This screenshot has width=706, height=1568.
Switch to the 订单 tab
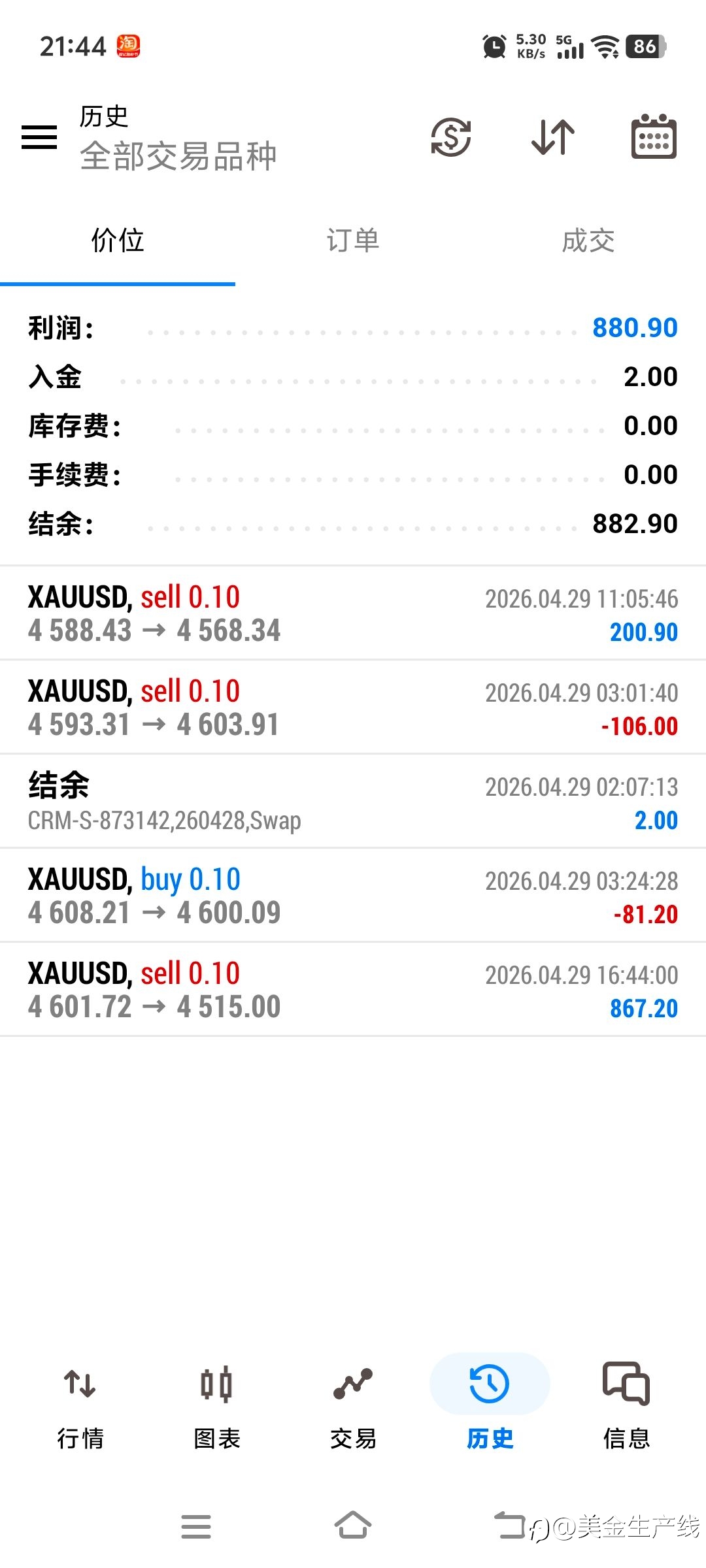pos(353,240)
